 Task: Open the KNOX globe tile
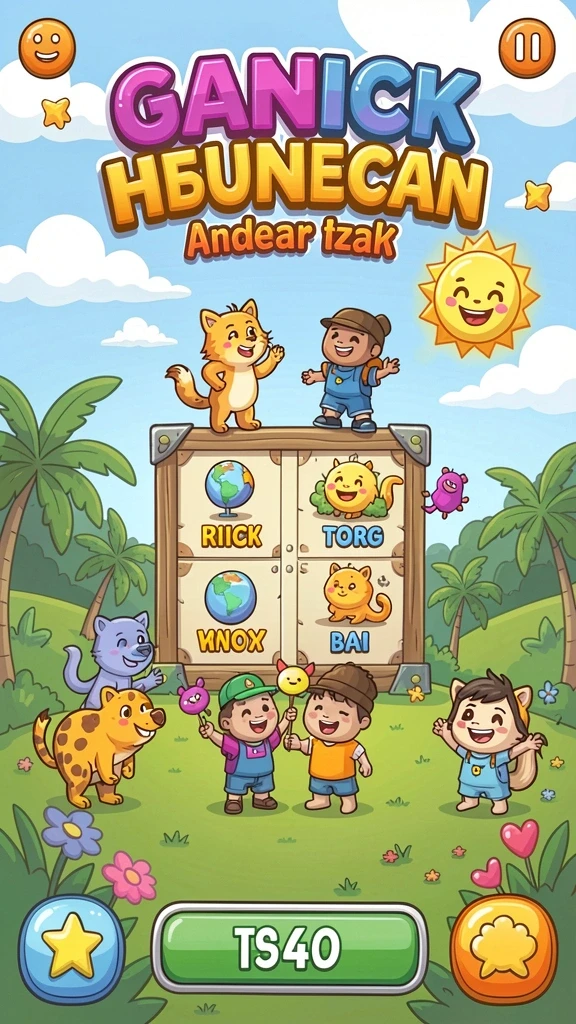pos(230,612)
